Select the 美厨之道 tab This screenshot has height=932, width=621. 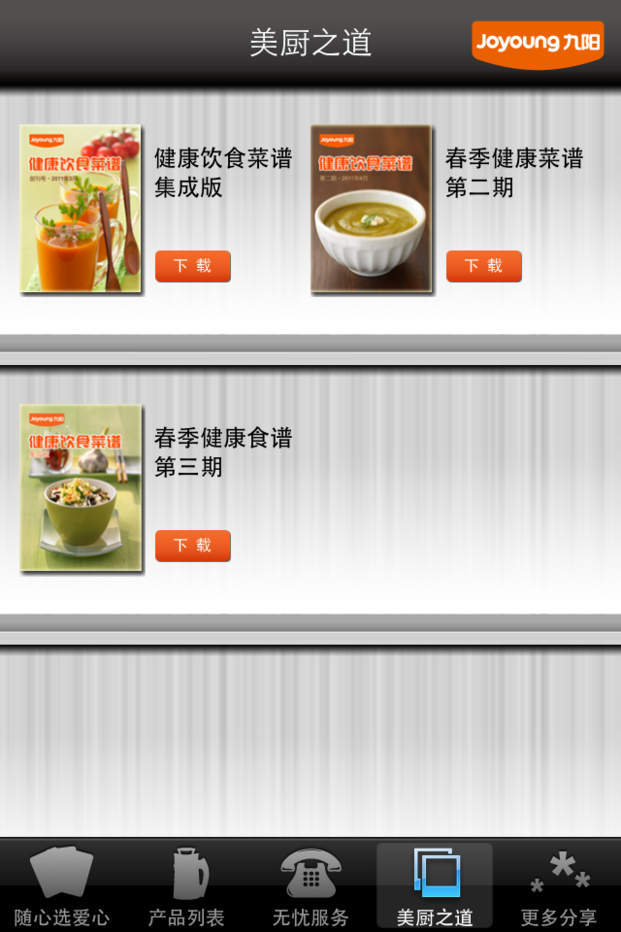click(434, 886)
